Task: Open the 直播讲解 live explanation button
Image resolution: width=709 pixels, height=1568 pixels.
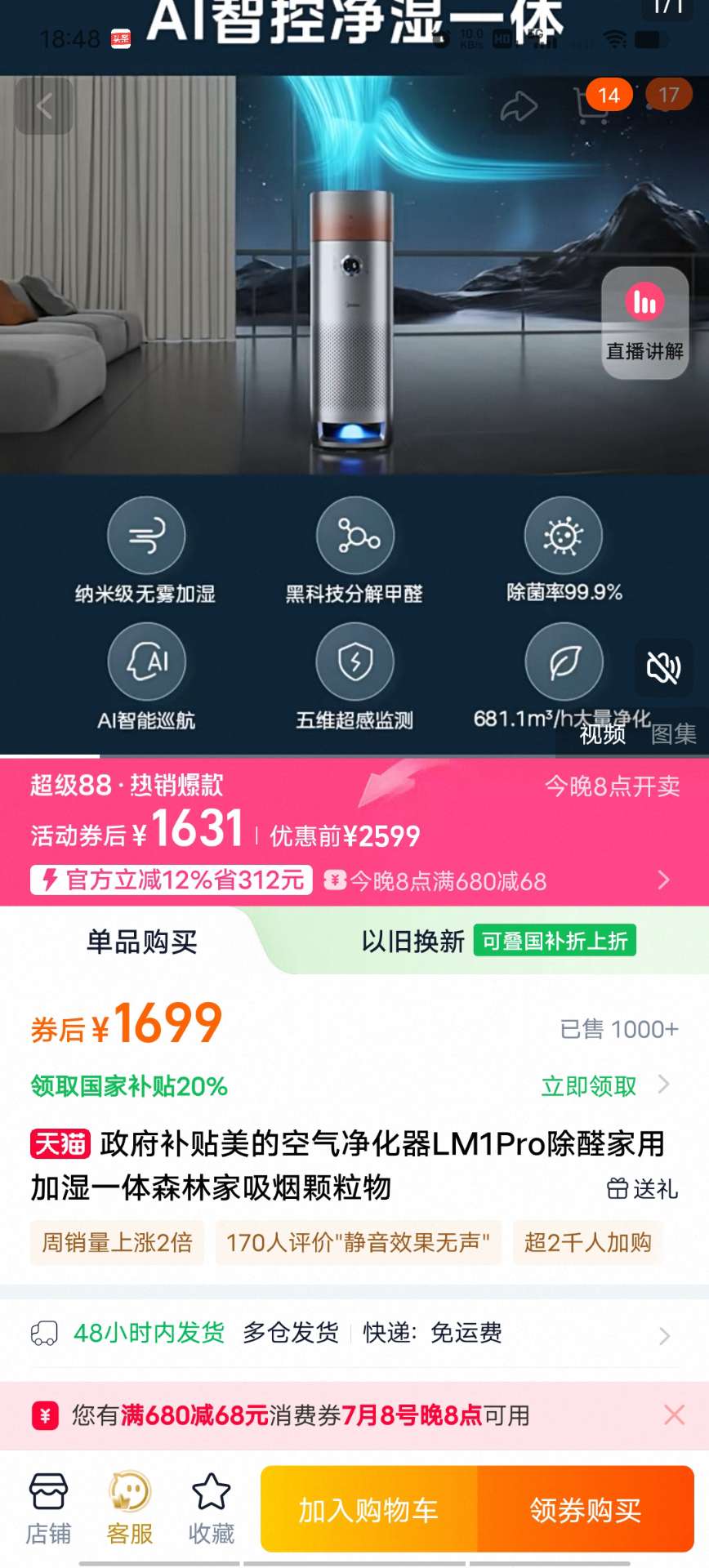Action: pyautogui.click(x=644, y=323)
